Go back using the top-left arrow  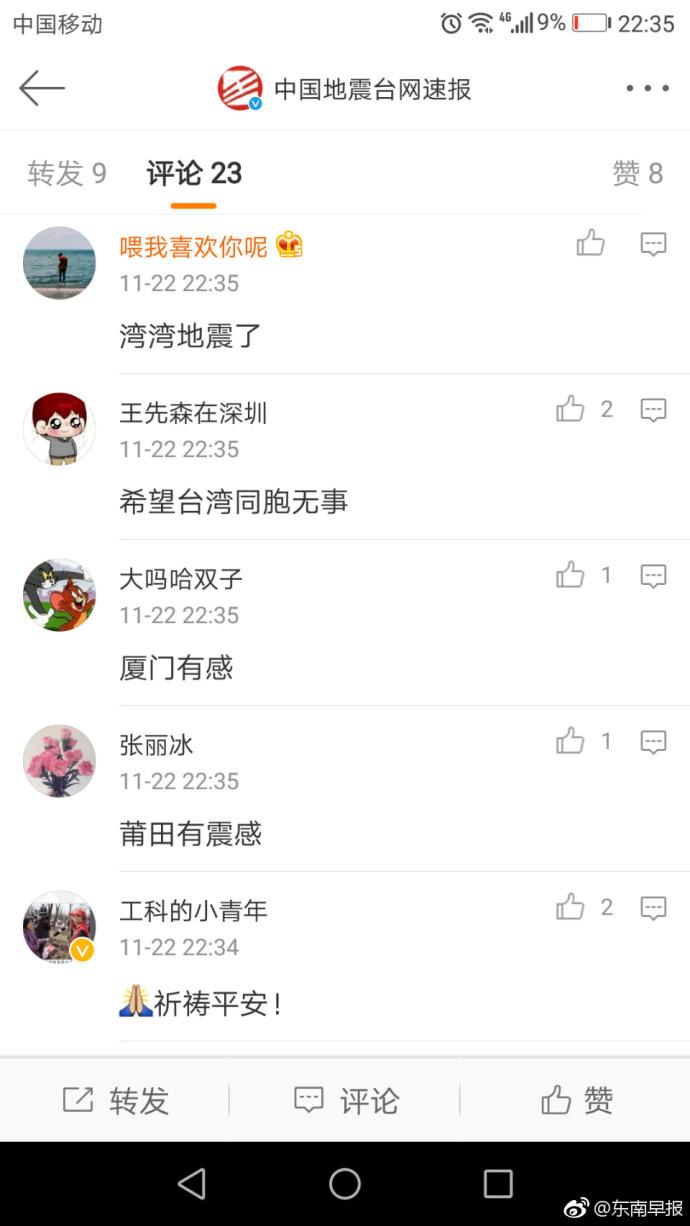pyautogui.click(x=42, y=88)
